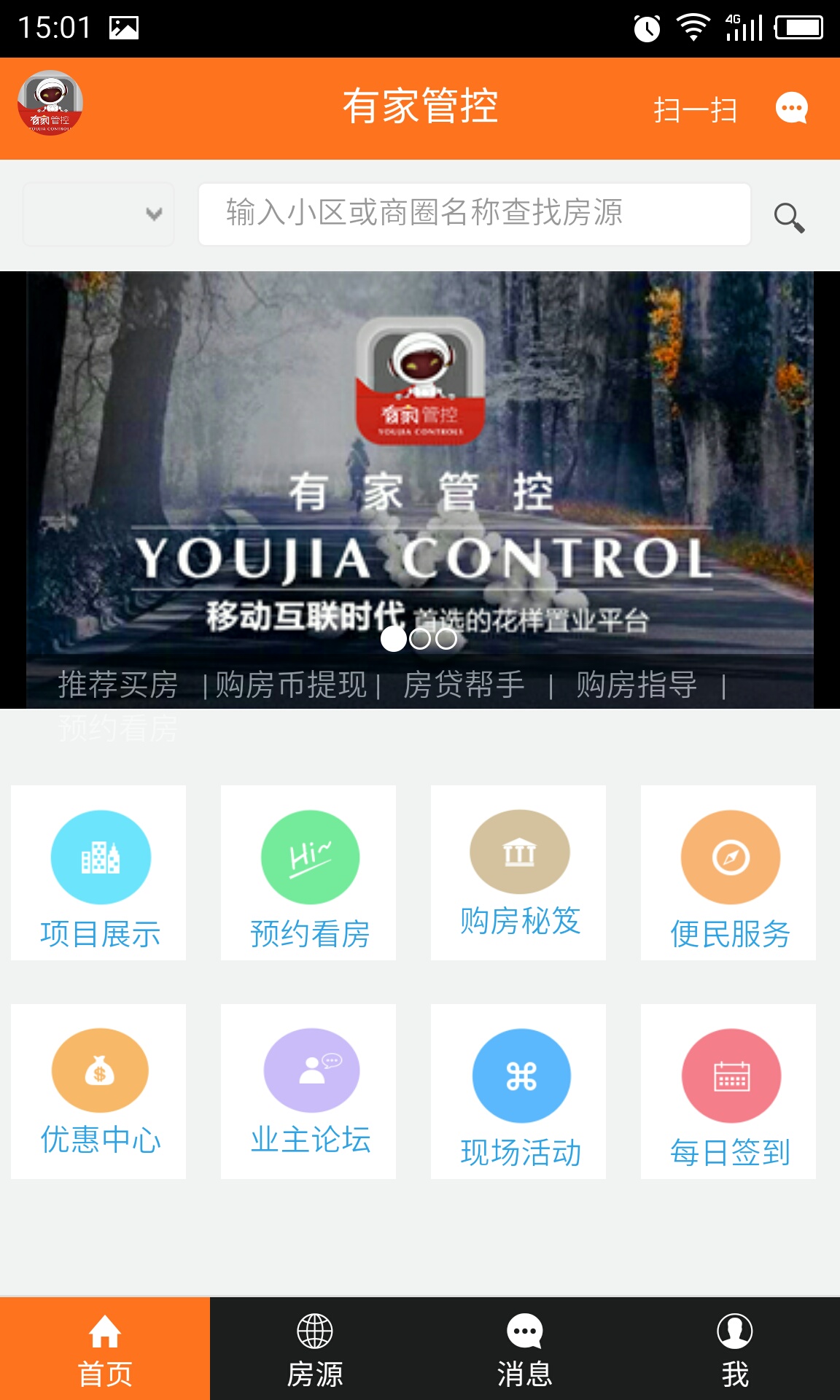Switch to the 消息 tab

(525, 1349)
